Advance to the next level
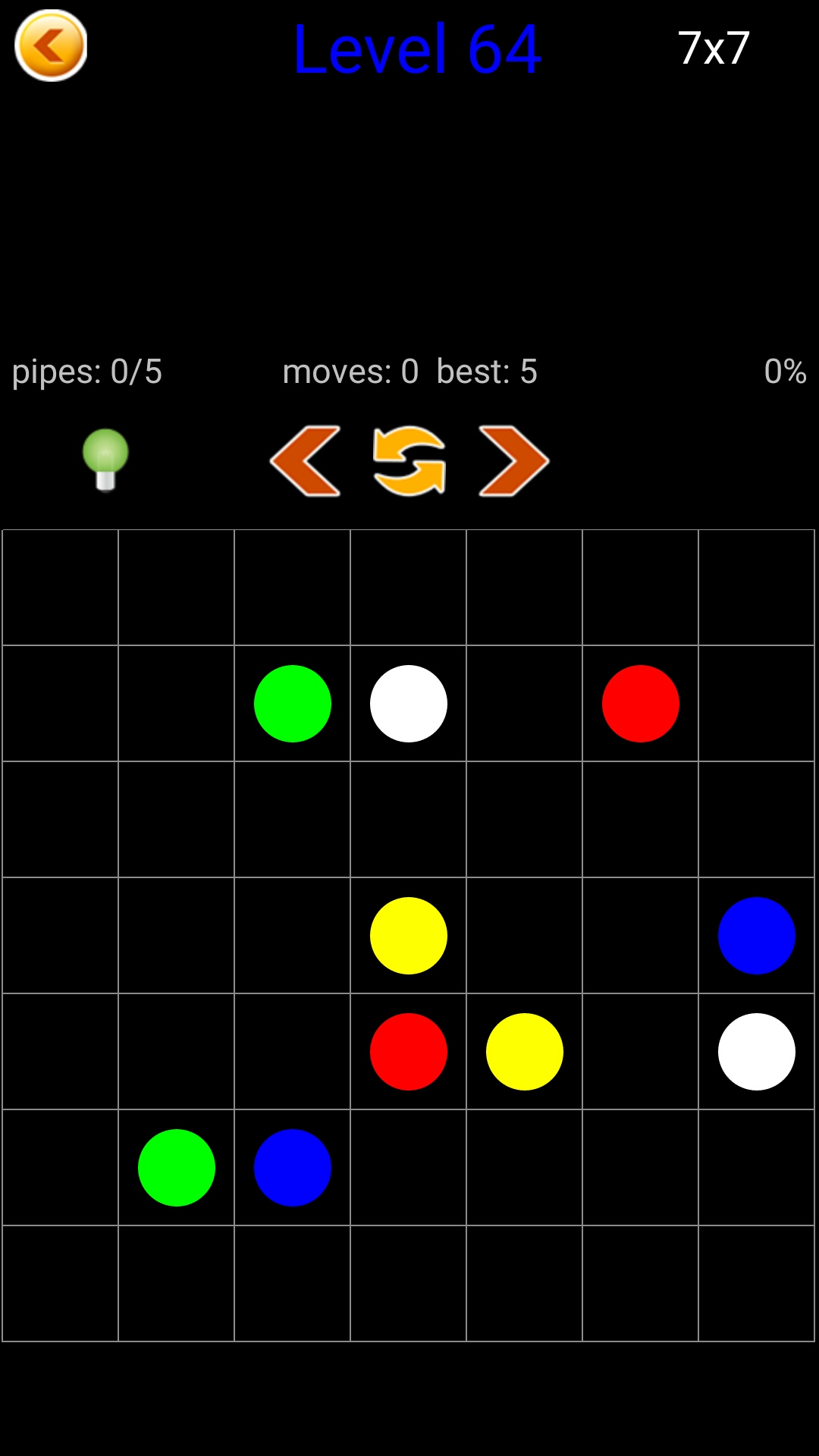Screen dimensions: 819x1456 tap(513, 461)
